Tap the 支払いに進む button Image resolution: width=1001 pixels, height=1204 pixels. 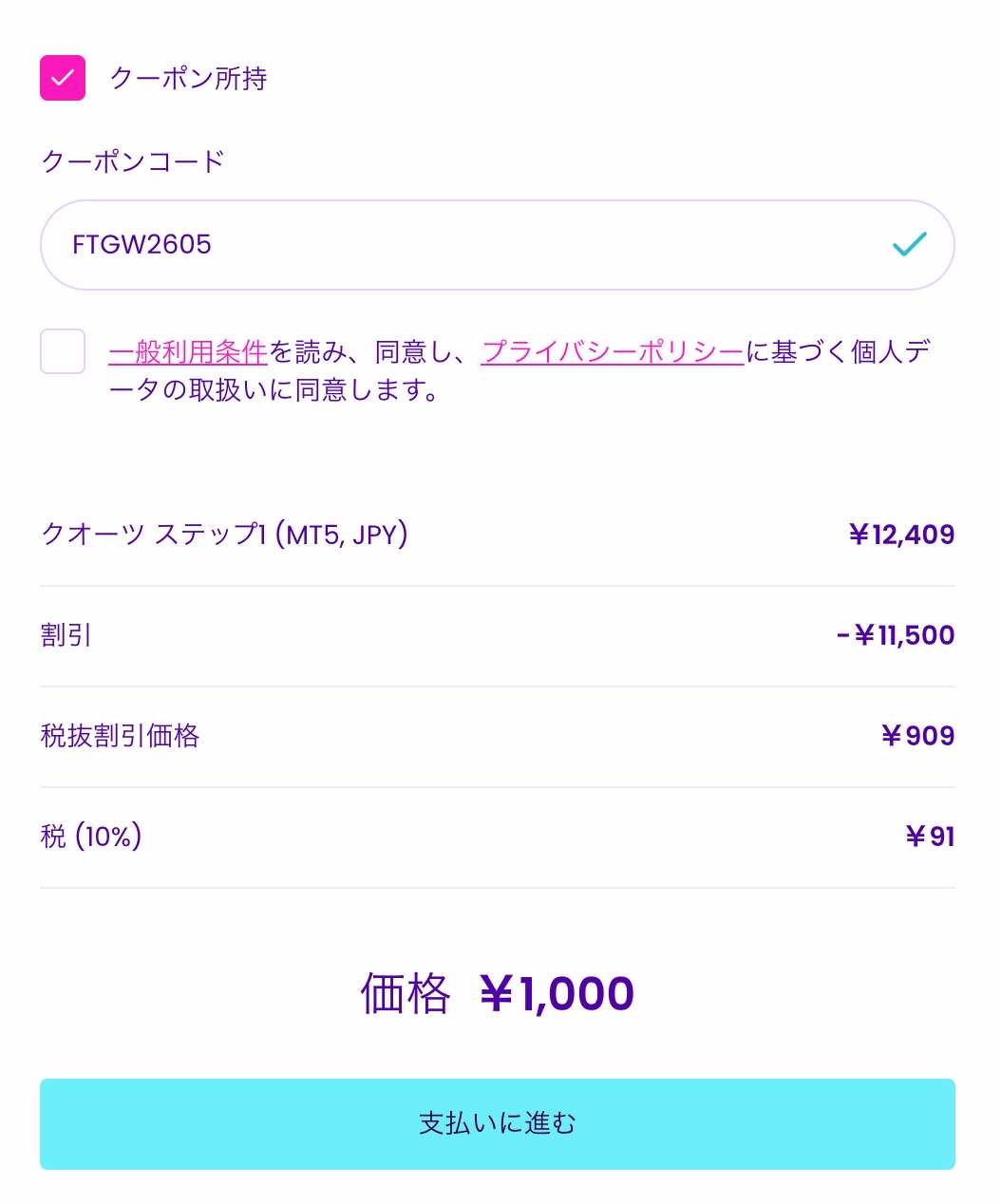(497, 1123)
